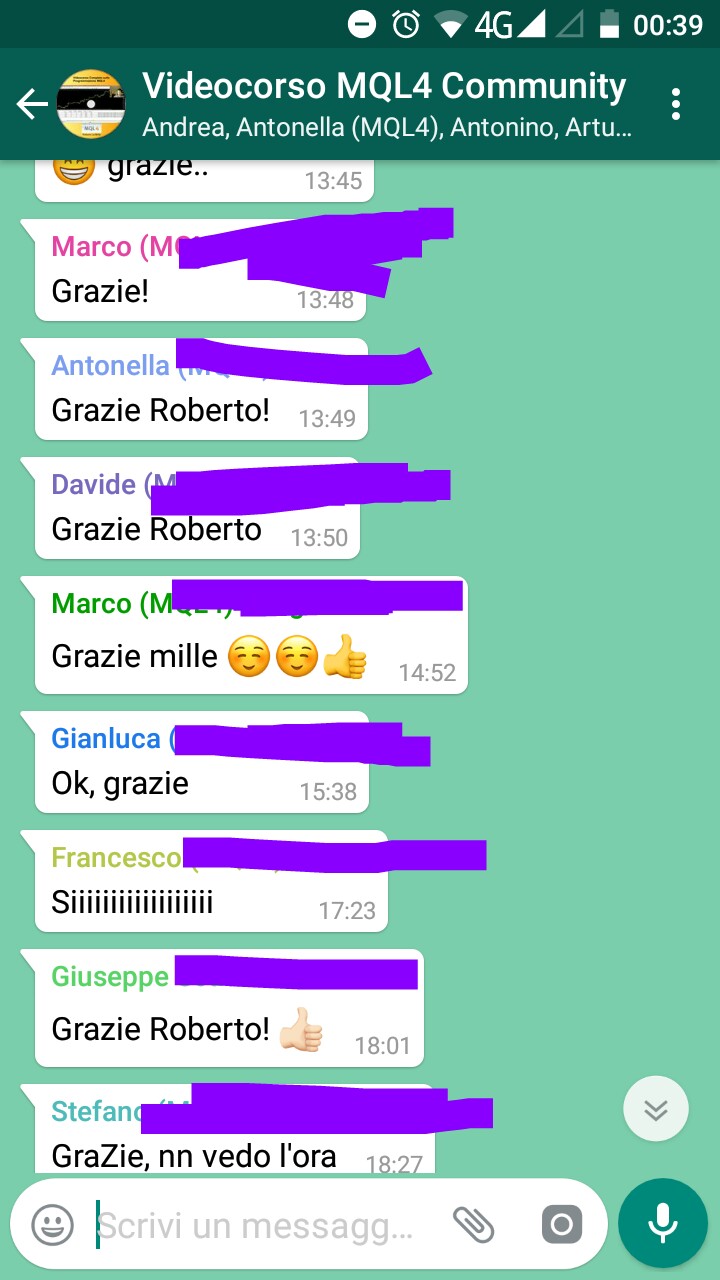The image size is (720, 1280).
Task: Tap Antonella's sender name
Action: point(111,366)
